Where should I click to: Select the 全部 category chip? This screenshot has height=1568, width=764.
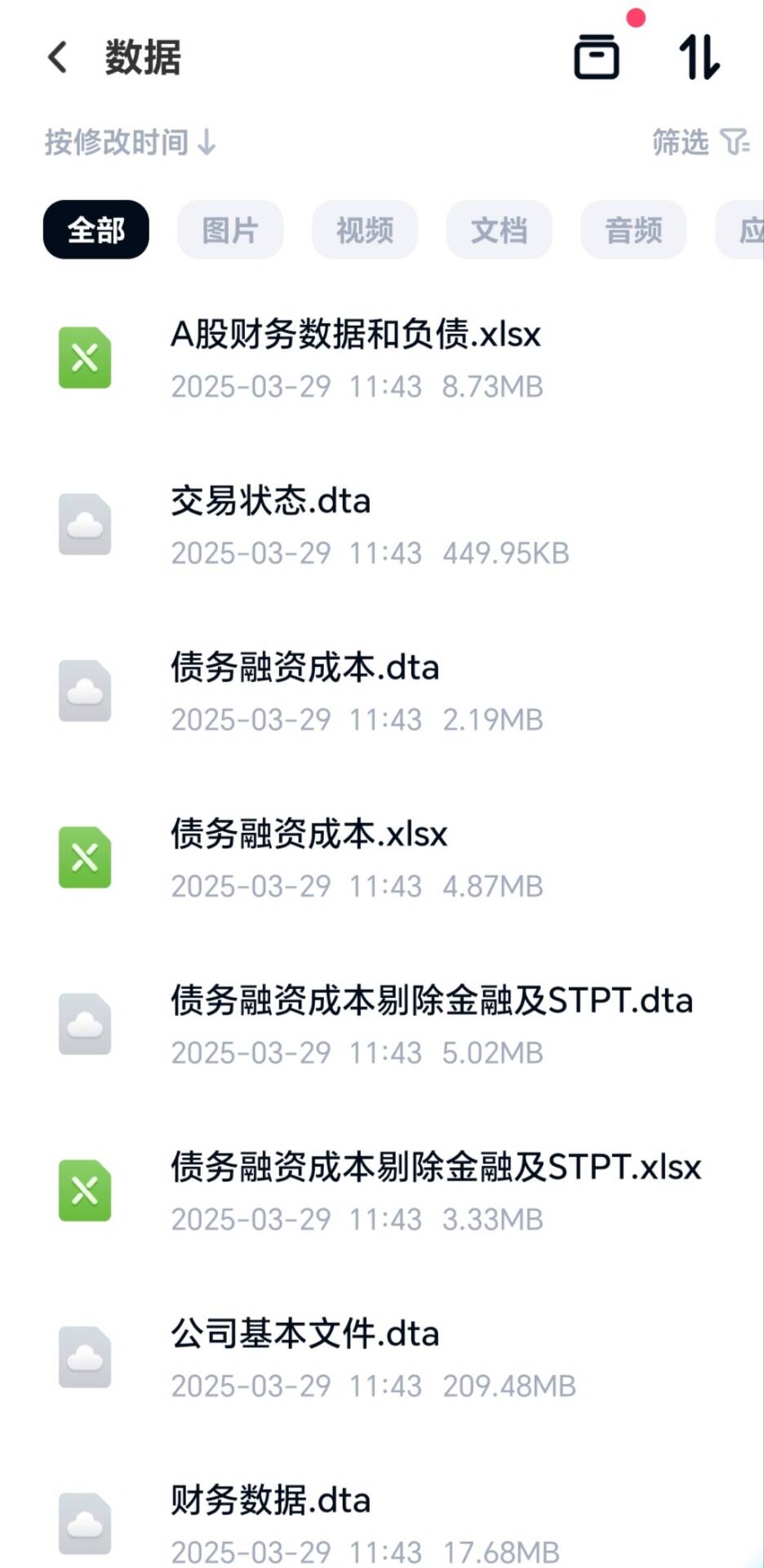[96, 230]
